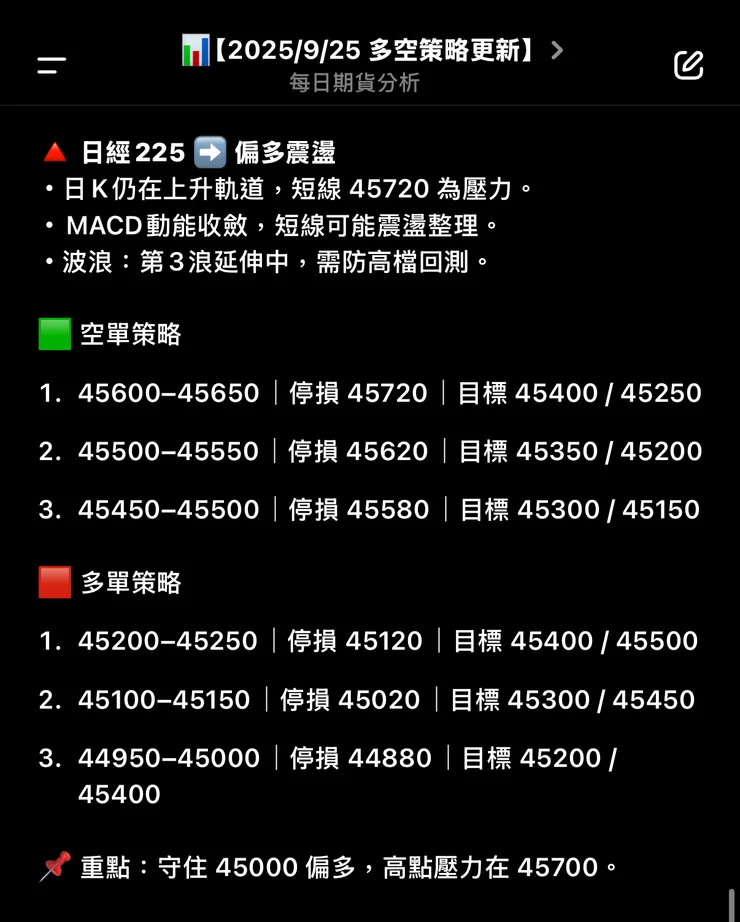Screen dimensions: 740x922
Task: Tap the compose/edit pencil icon
Action: coord(688,63)
